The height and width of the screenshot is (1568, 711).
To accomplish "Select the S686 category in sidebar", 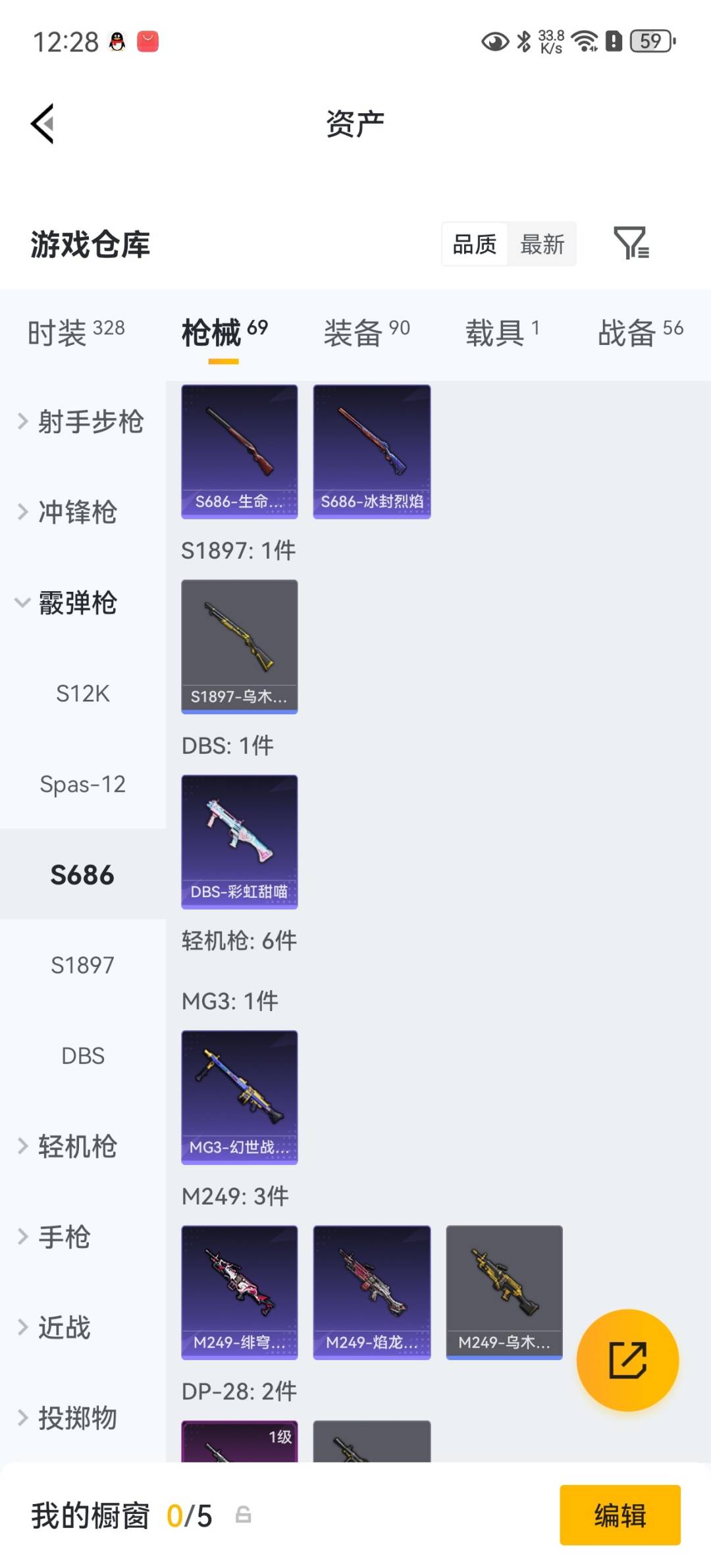I will [x=82, y=875].
